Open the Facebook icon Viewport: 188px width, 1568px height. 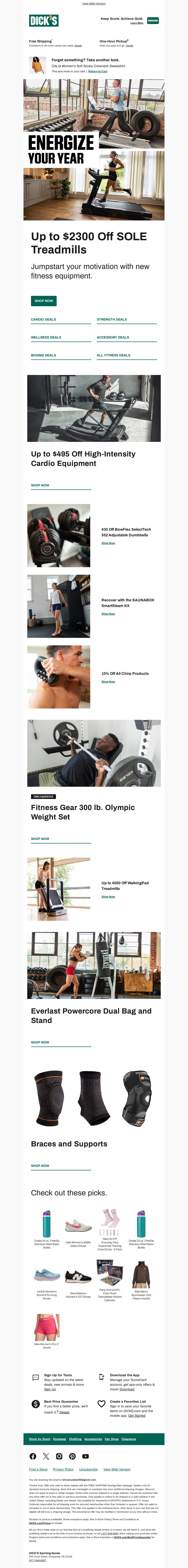[x=33, y=1457]
